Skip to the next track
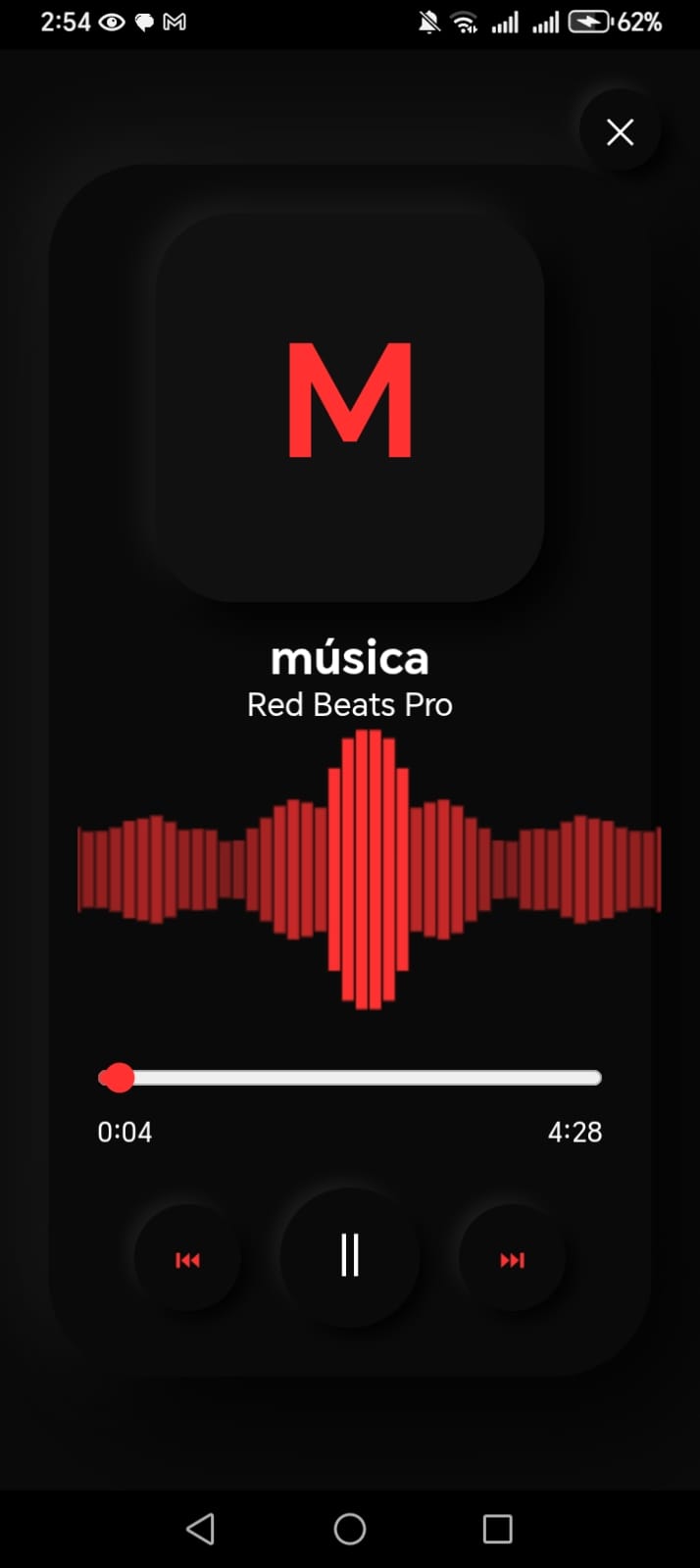This screenshot has width=700, height=1568. [512, 1260]
